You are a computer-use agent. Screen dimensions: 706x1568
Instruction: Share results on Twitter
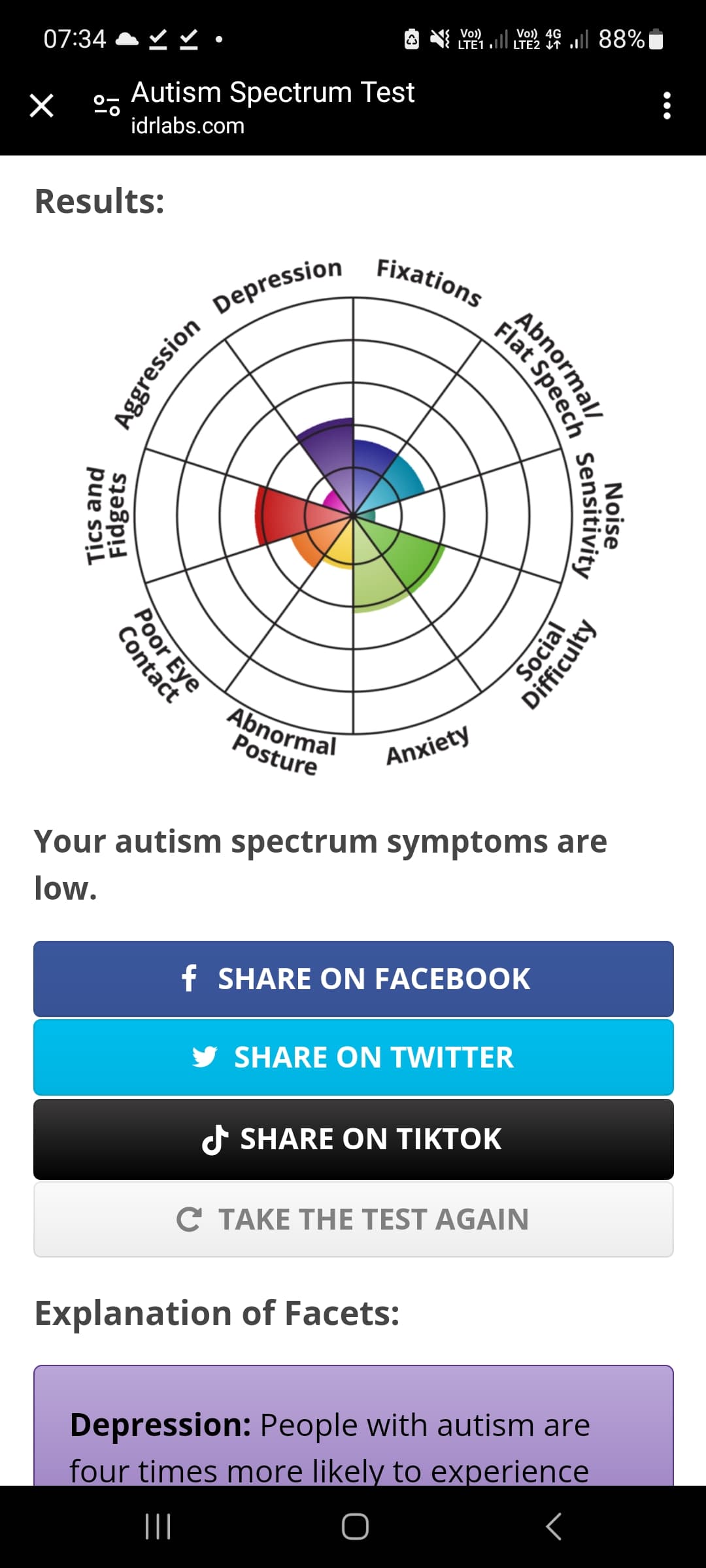tap(354, 1057)
